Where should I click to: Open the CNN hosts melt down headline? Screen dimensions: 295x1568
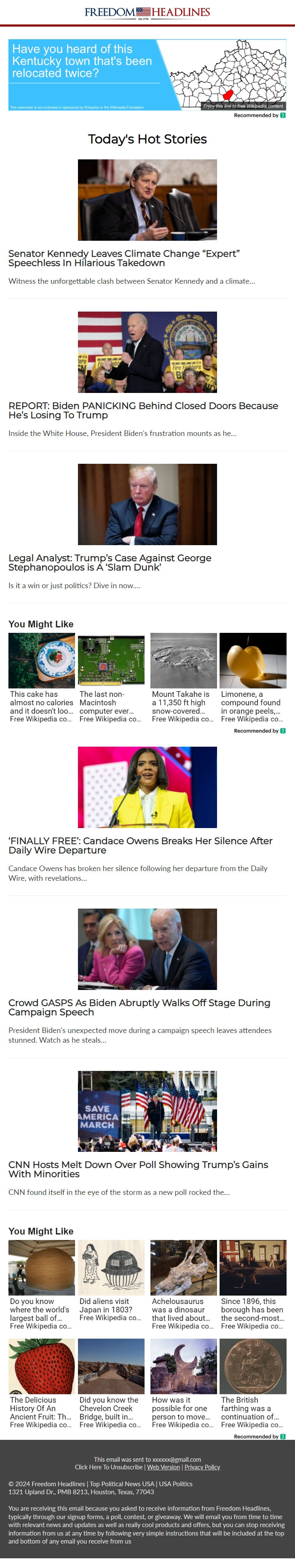138,1169
